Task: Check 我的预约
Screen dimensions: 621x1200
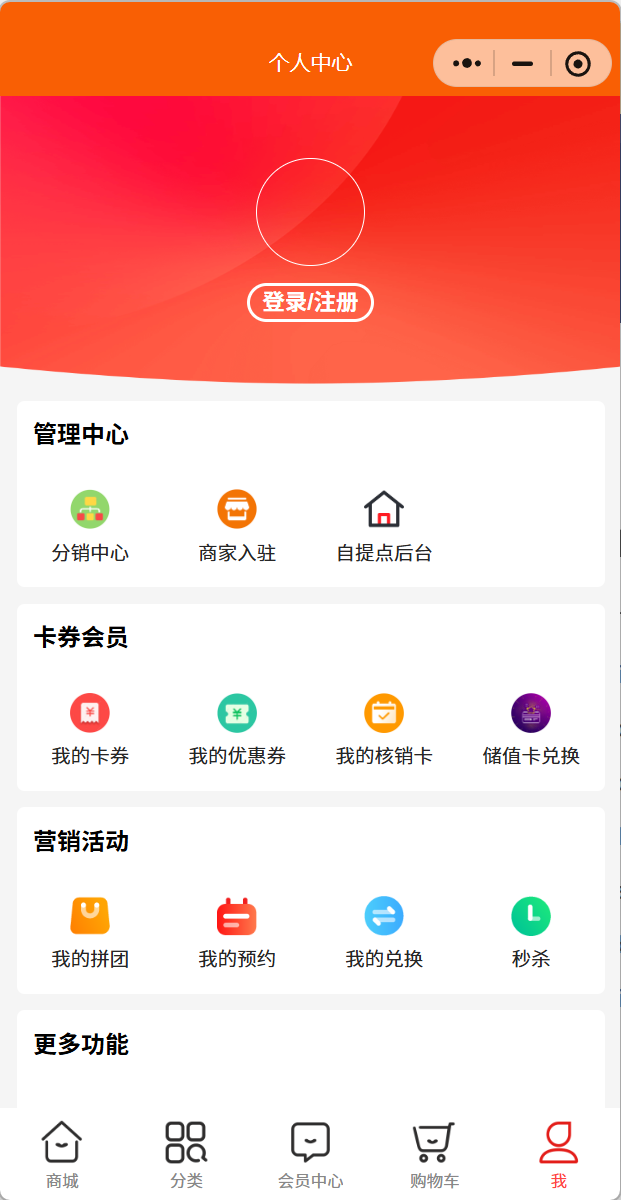Action: [237, 933]
